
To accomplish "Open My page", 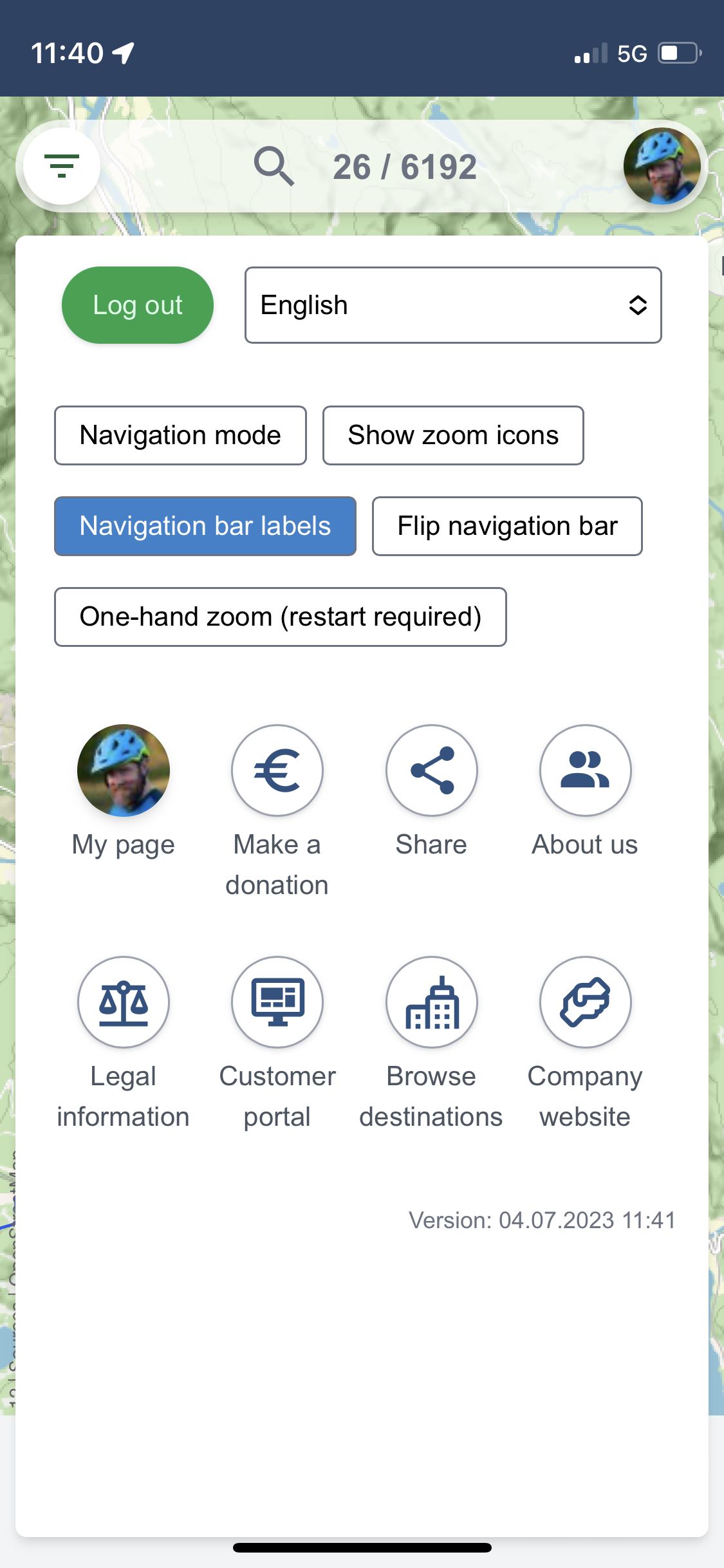I will 123,770.
